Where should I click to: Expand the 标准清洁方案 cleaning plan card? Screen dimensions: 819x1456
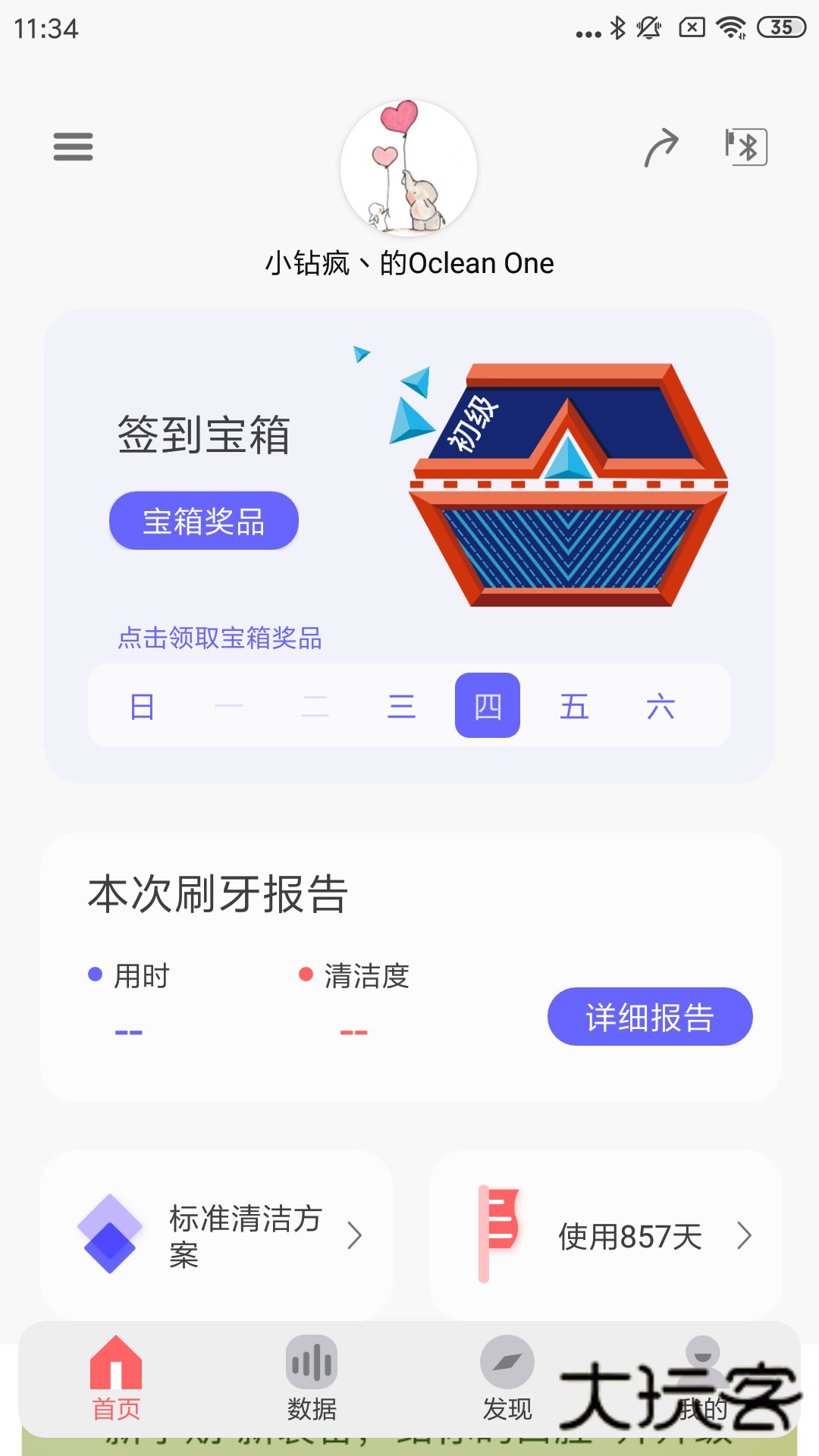(x=219, y=1232)
